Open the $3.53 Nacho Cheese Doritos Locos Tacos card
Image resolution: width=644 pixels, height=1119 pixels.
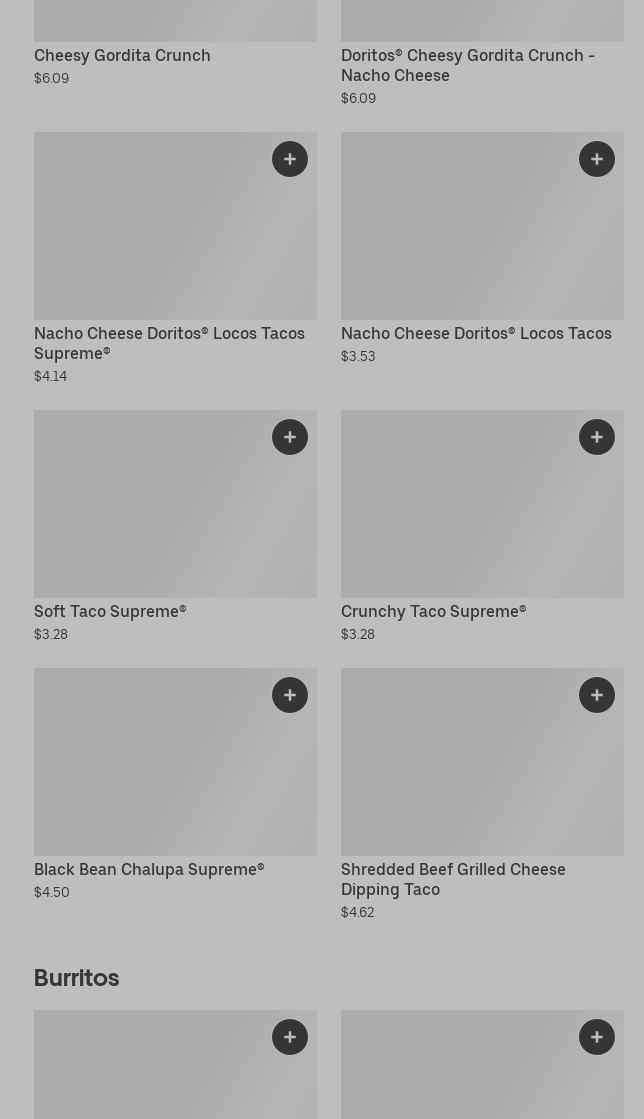pyautogui.click(x=476, y=334)
